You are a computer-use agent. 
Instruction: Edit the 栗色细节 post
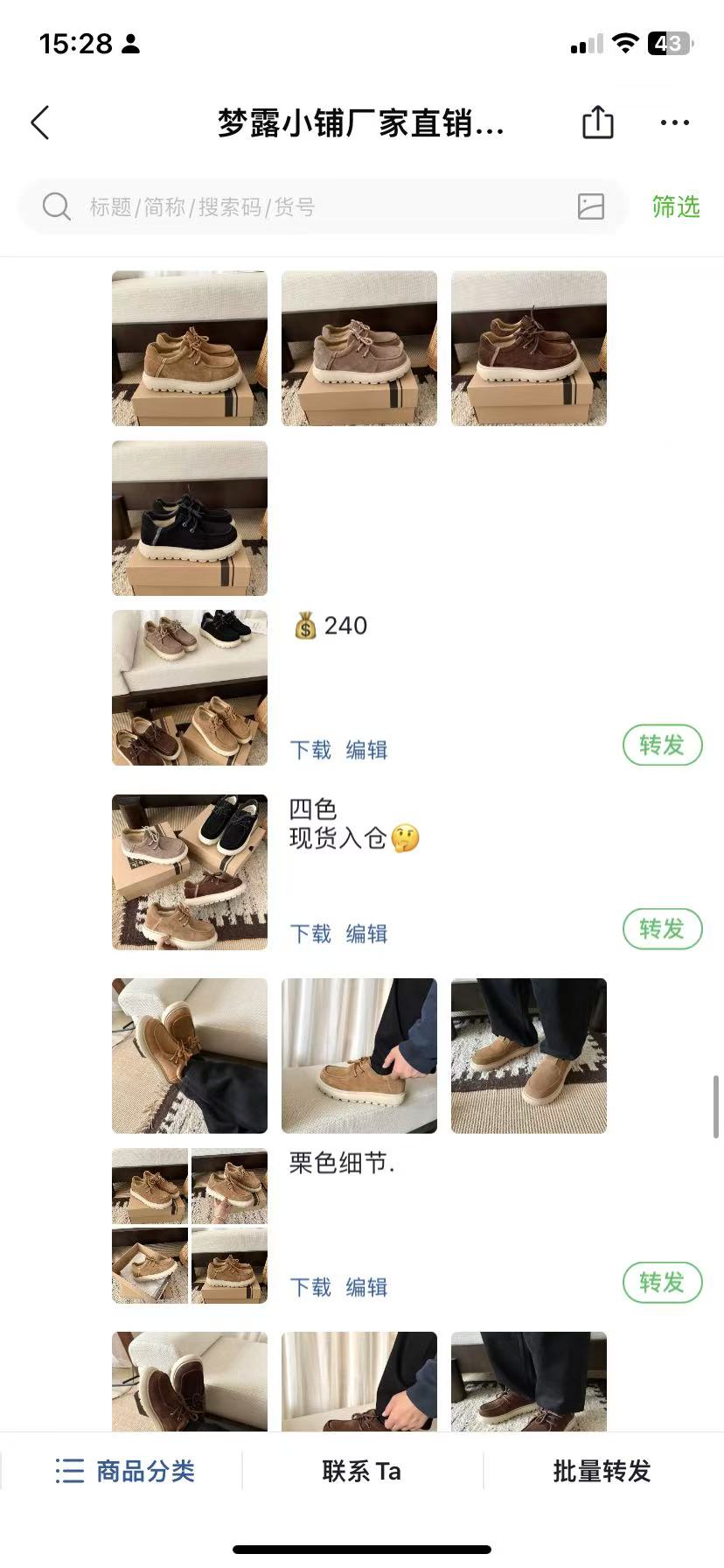[x=366, y=1287]
